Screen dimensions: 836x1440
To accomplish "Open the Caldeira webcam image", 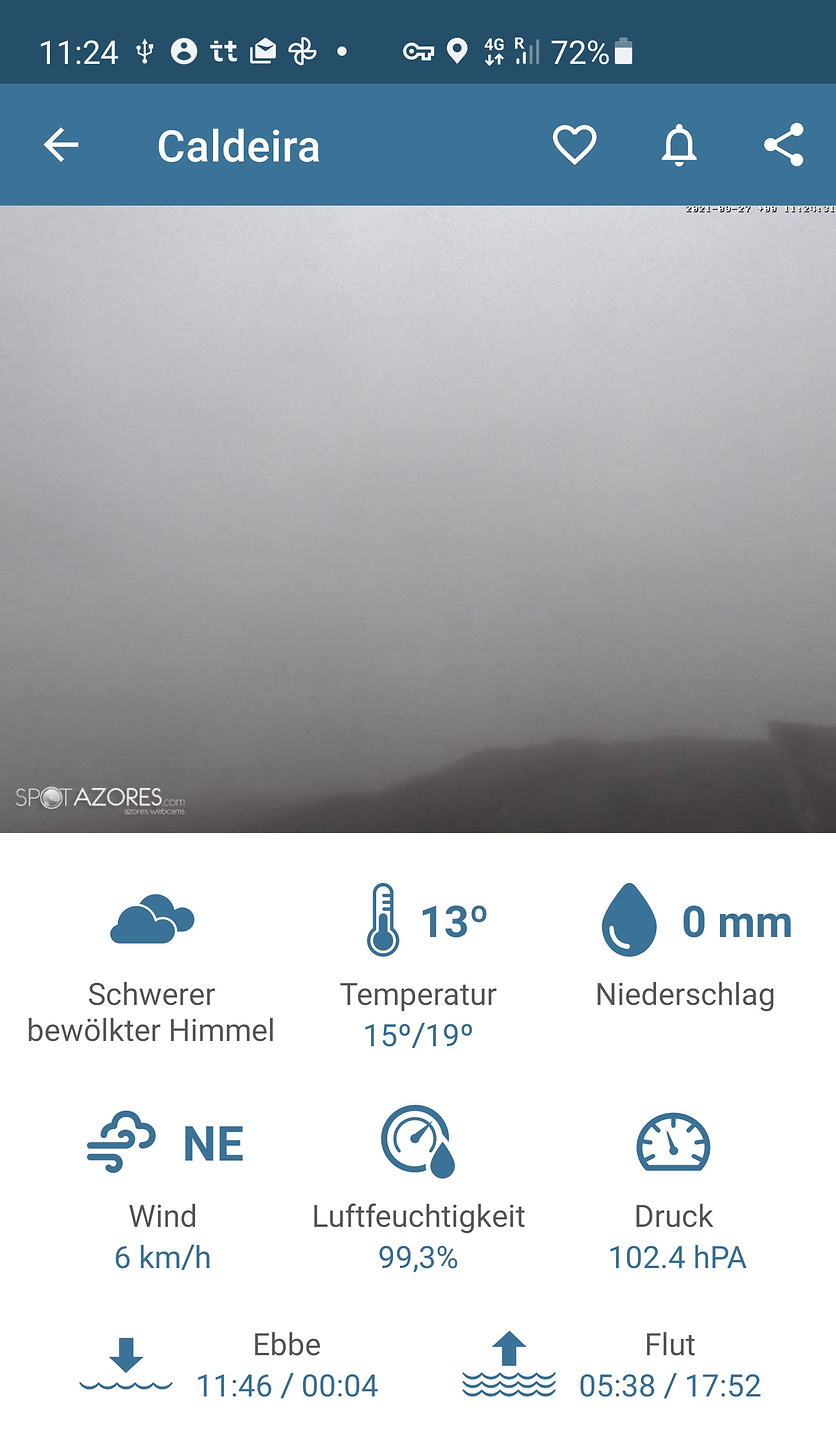I will click(418, 518).
